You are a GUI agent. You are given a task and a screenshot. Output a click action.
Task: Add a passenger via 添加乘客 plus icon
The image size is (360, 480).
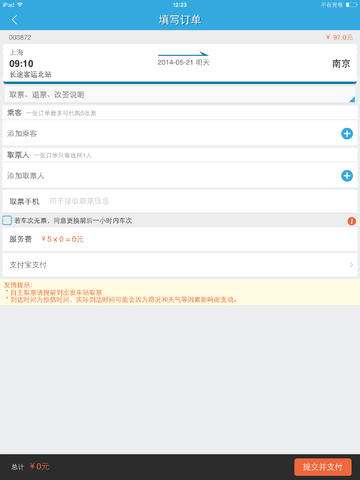347,133
